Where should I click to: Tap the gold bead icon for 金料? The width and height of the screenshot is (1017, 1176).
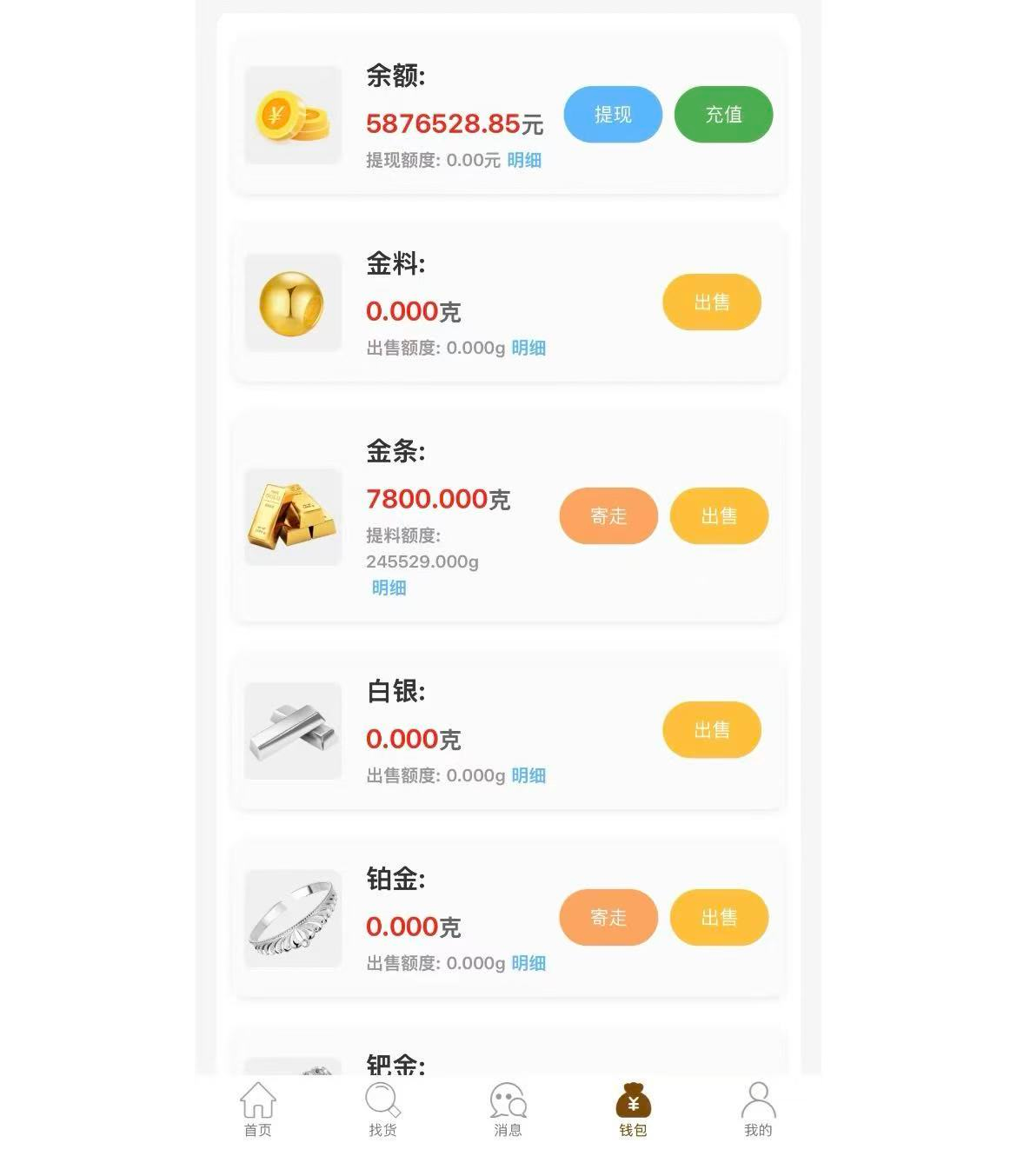tap(292, 302)
